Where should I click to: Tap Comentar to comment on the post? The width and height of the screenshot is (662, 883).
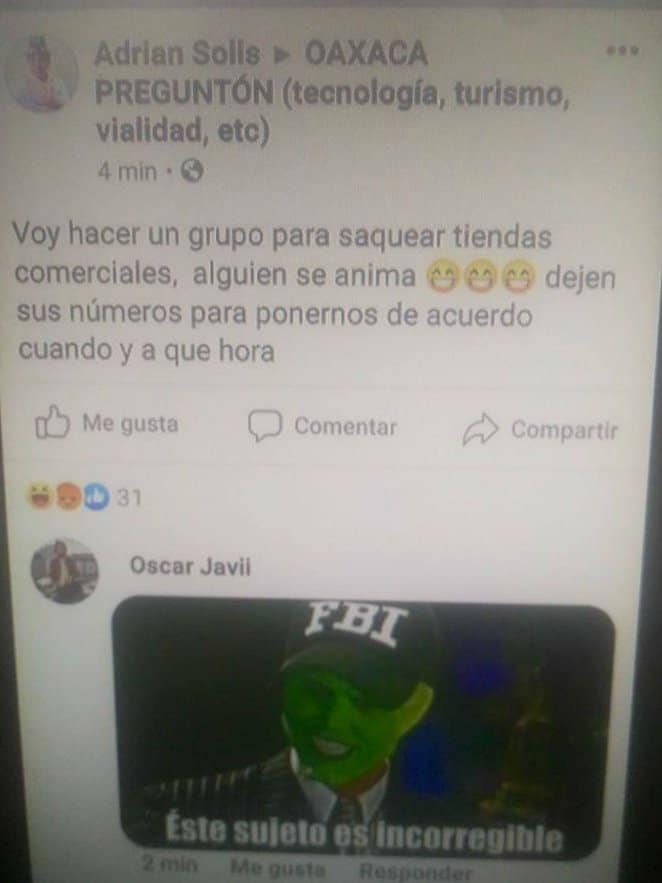coord(323,427)
